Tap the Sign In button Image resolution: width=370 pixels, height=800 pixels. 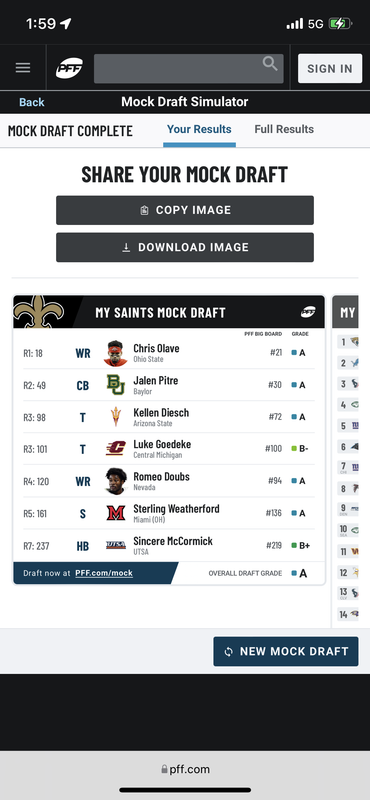[330, 68]
